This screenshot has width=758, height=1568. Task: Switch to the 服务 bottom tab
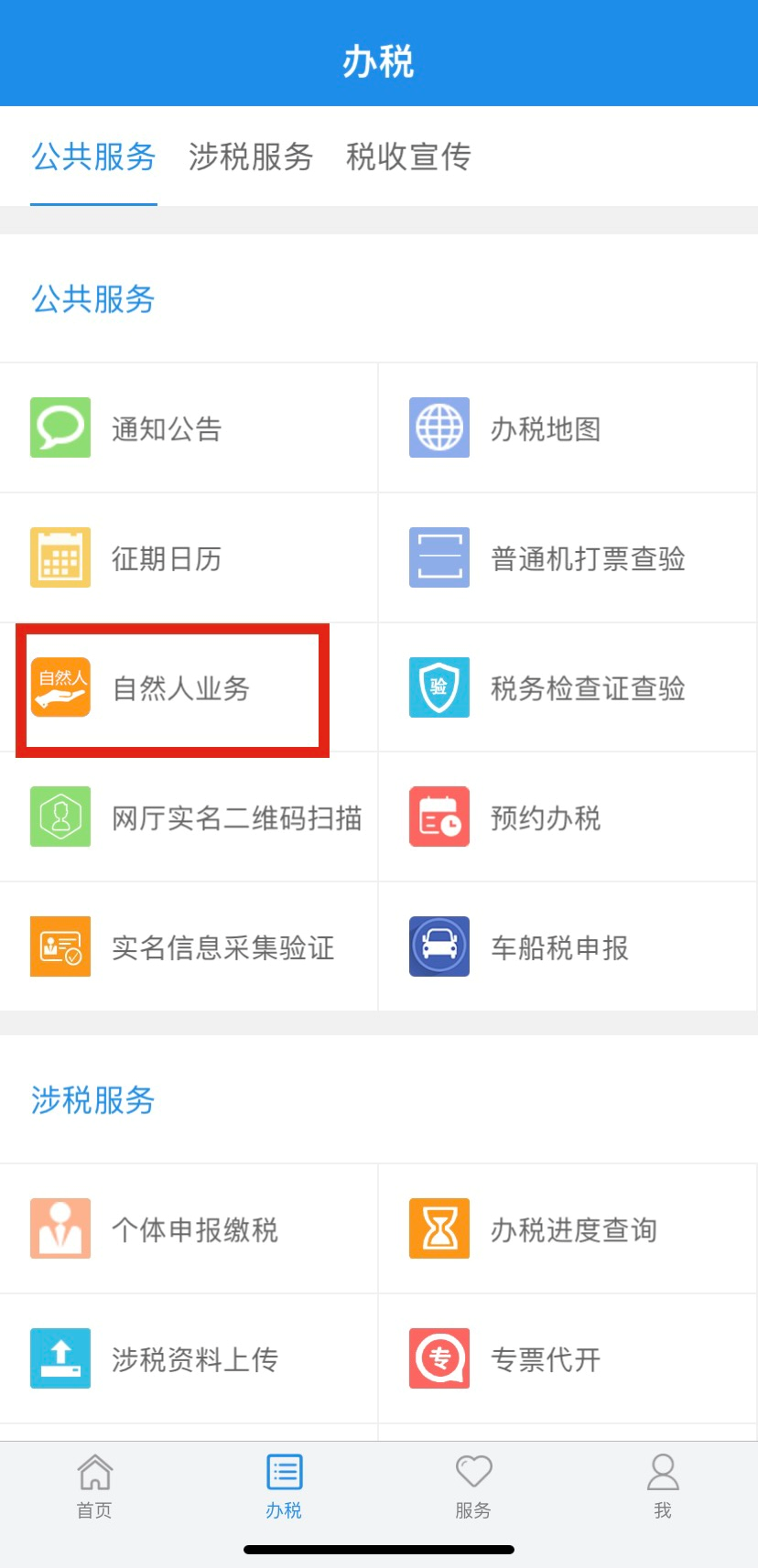pyautogui.click(x=473, y=1487)
